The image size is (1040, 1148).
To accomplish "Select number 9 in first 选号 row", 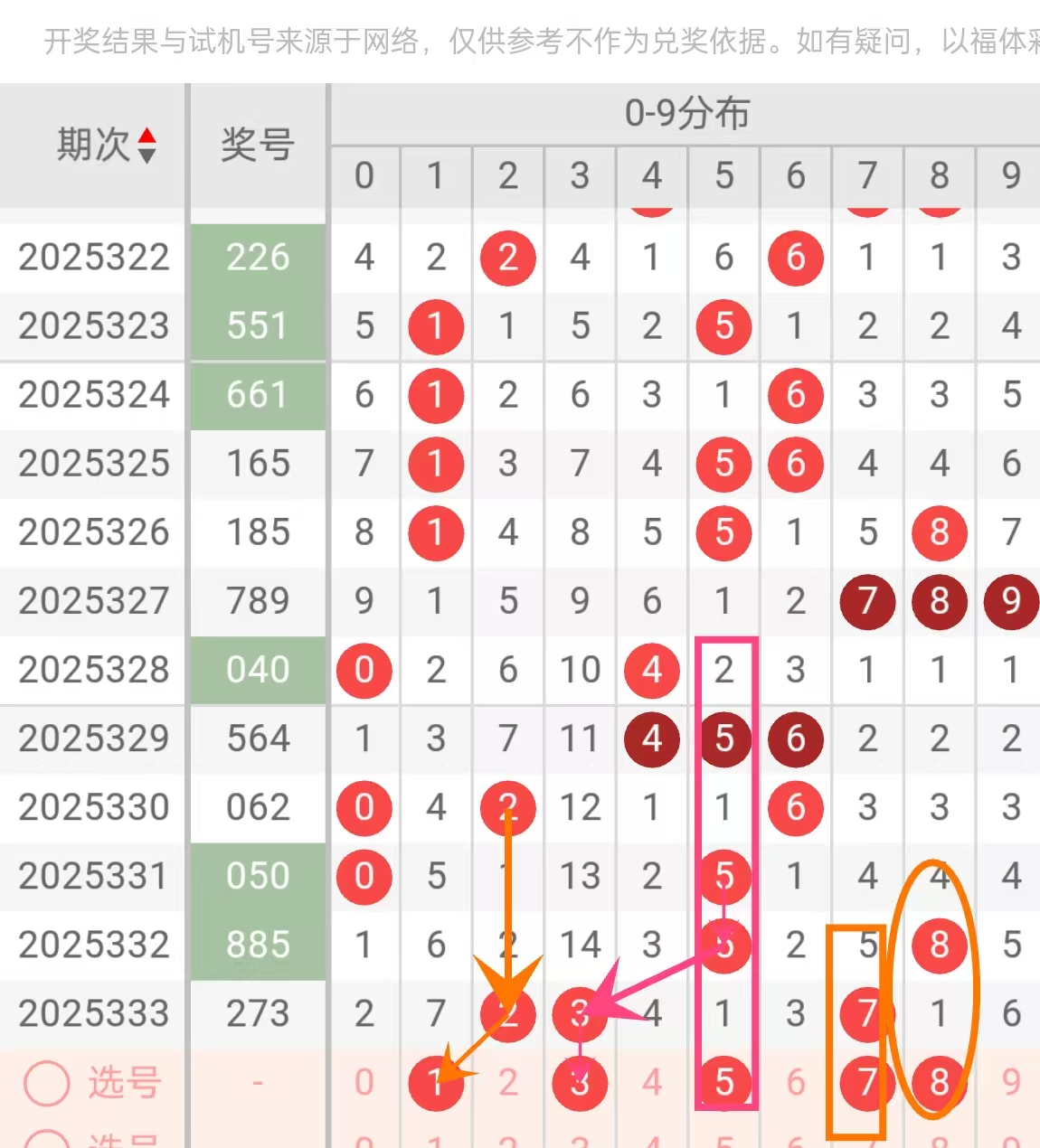I will point(1011,1082).
